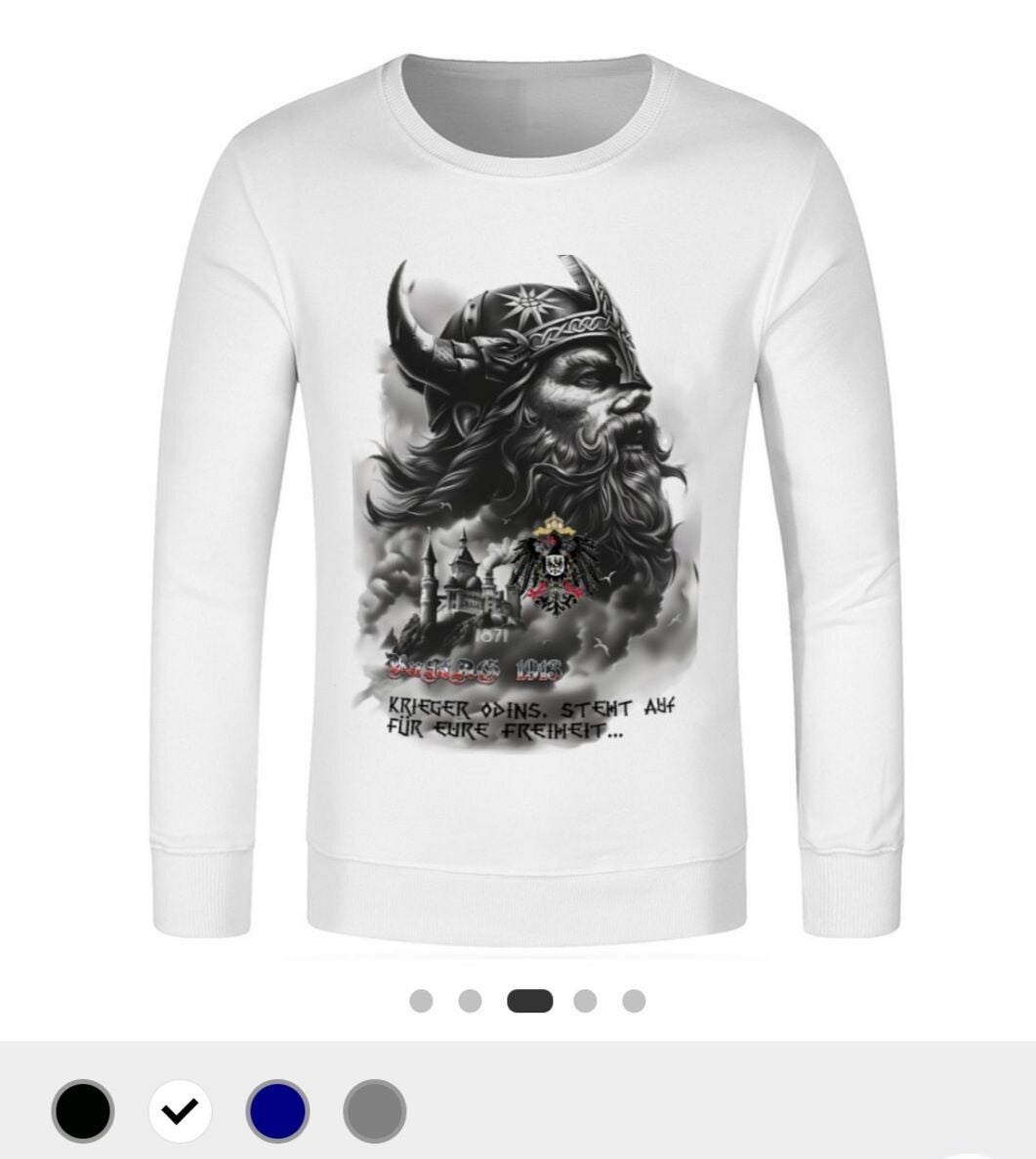The height and width of the screenshot is (1159, 1036).
Task: Open the sweatshirt product image
Action: click(518, 508)
